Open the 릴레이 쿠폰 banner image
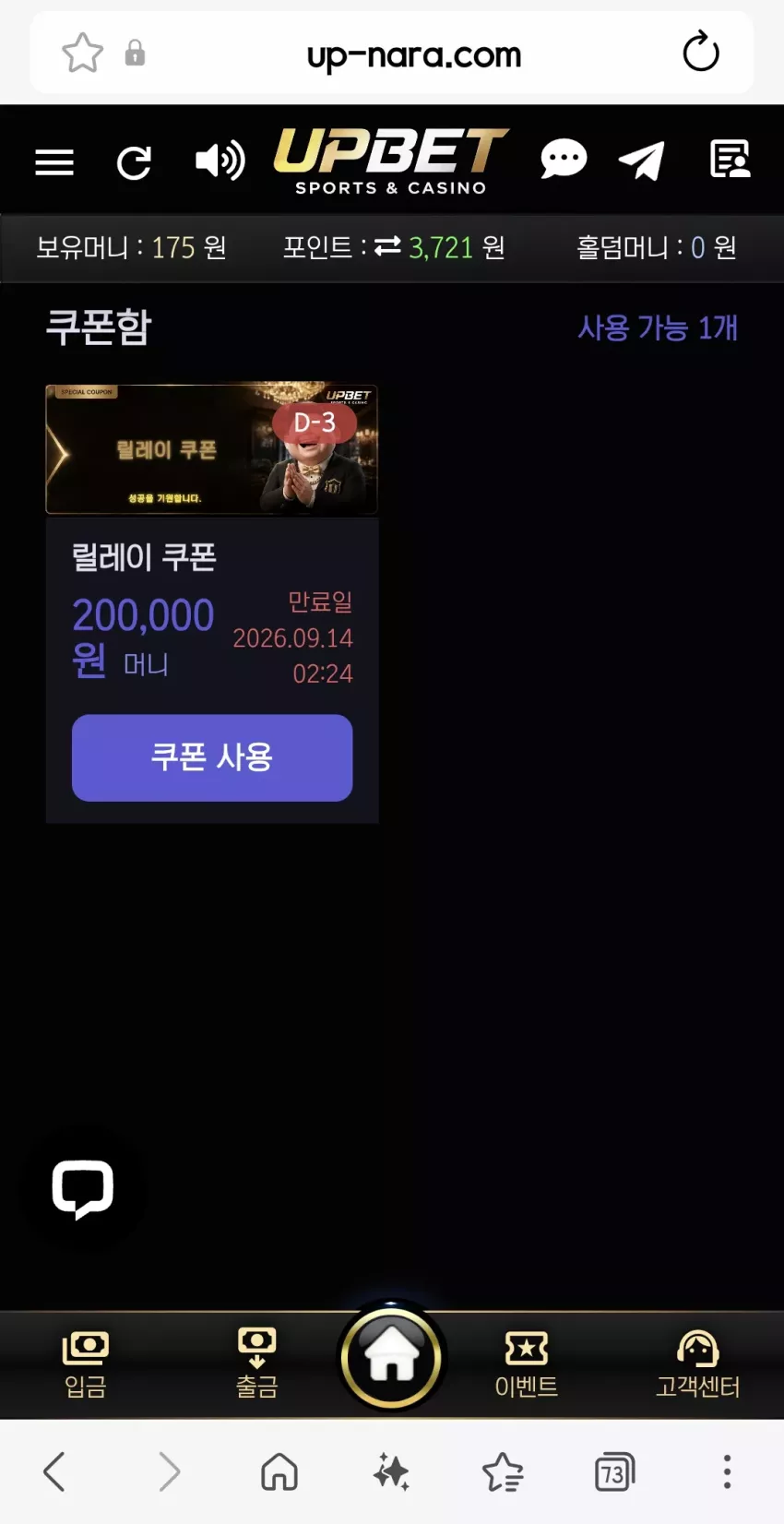This screenshot has width=784, height=1524. click(x=212, y=449)
